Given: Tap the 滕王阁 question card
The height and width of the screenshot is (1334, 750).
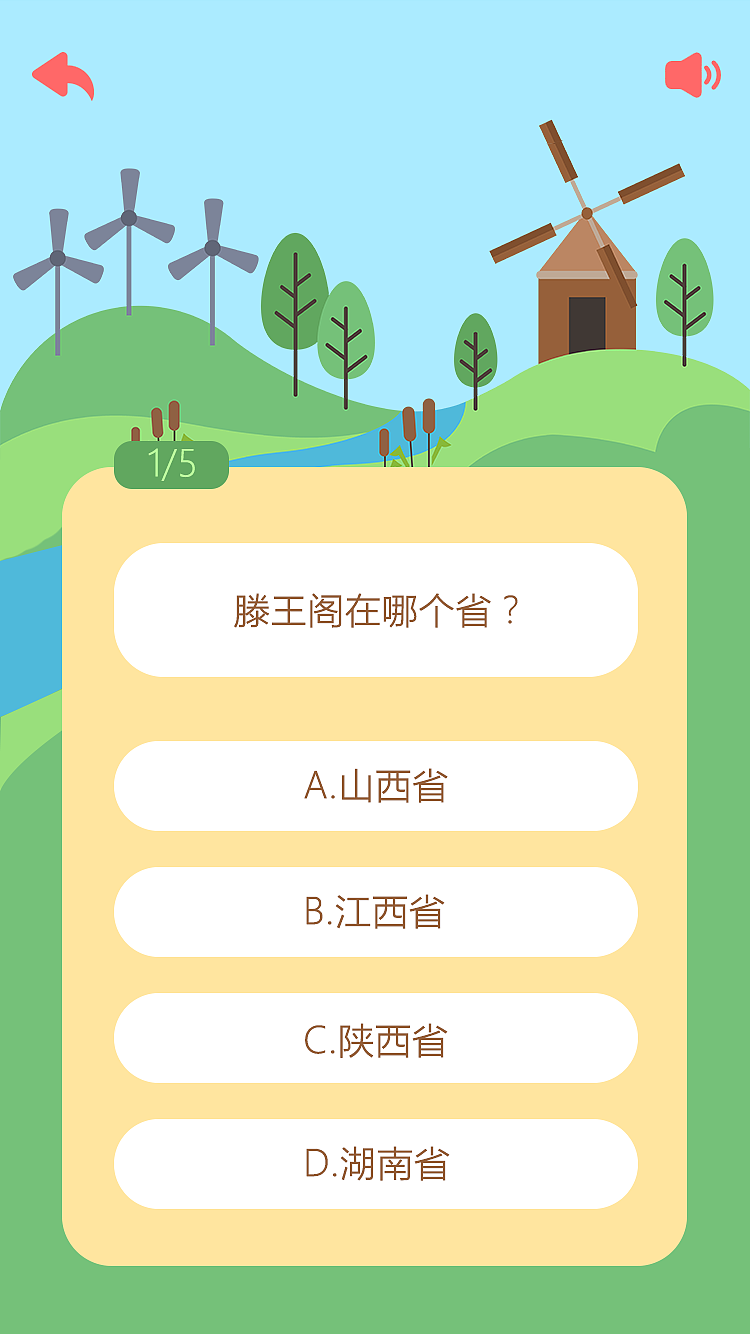Looking at the screenshot, I should point(375,609).
